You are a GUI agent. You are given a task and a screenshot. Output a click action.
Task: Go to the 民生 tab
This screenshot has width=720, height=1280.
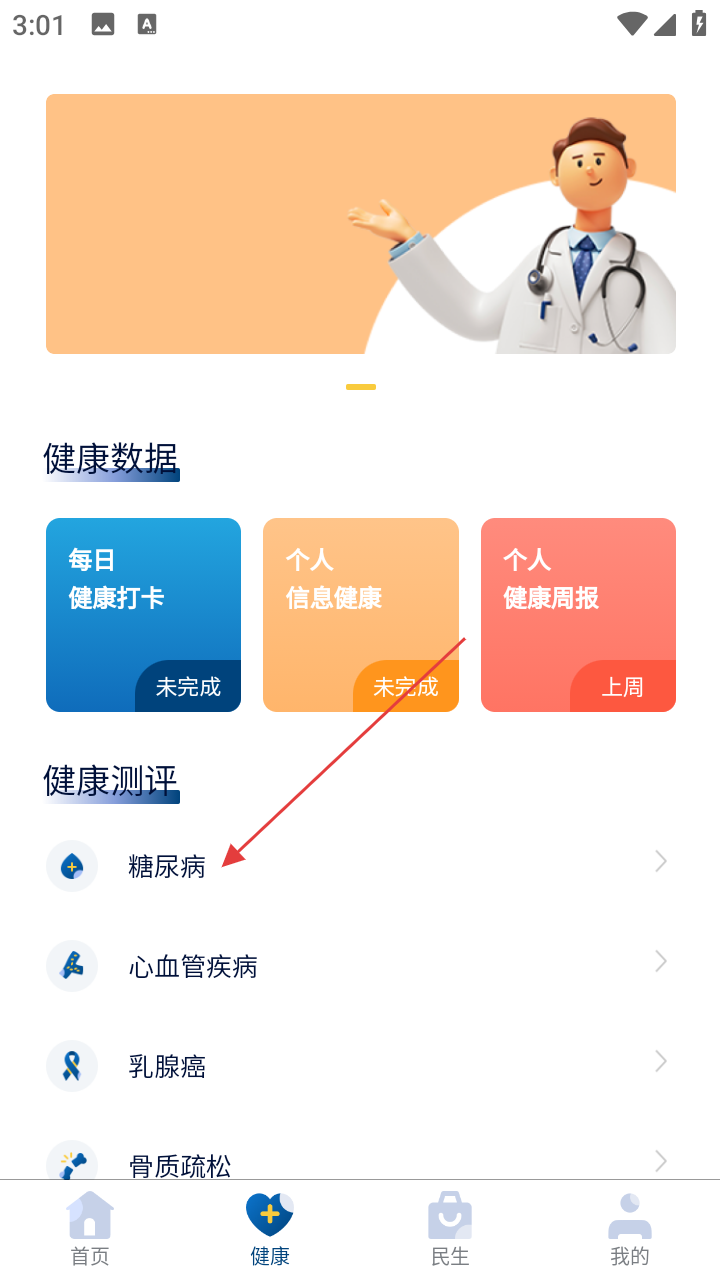pyautogui.click(x=450, y=1230)
